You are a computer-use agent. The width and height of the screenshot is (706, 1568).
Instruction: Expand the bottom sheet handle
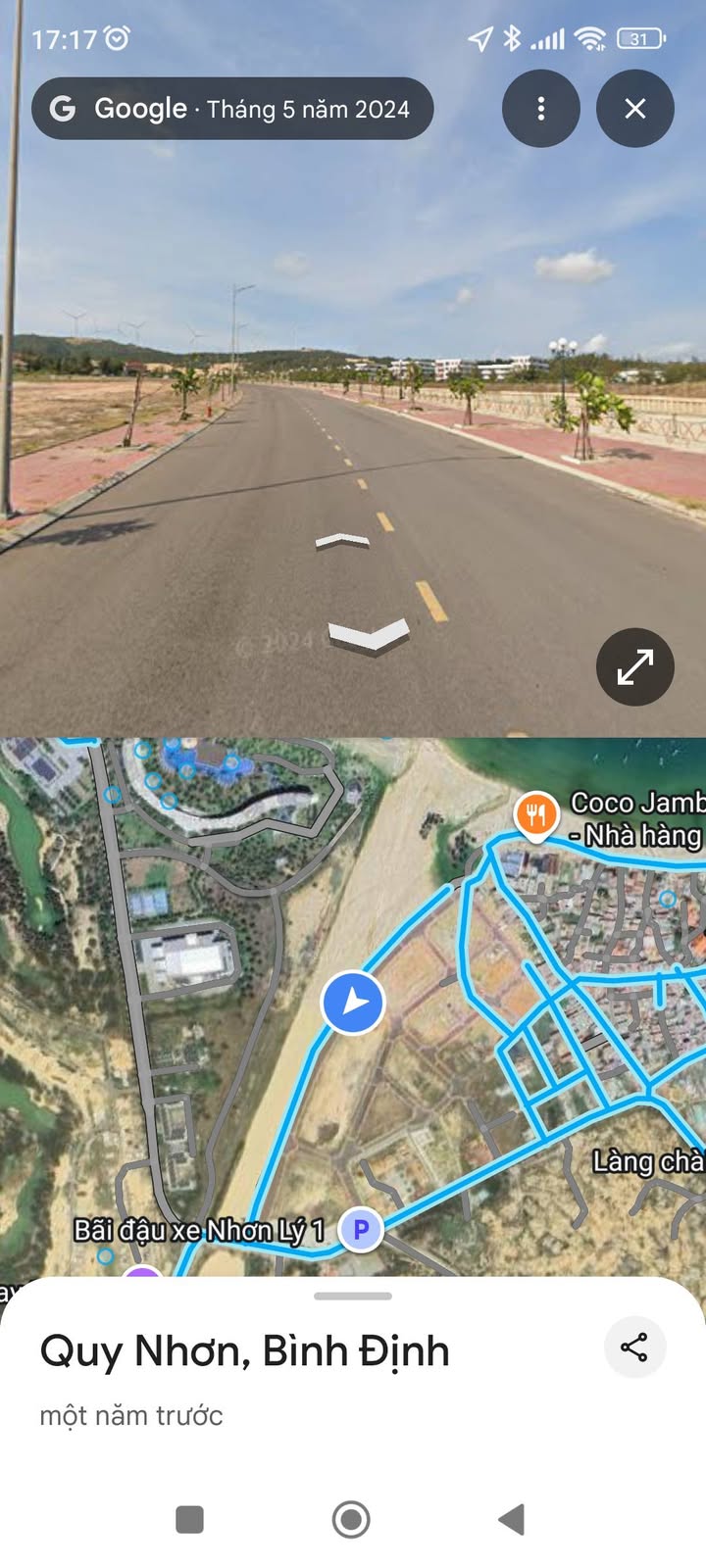pyautogui.click(x=353, y=1296)
